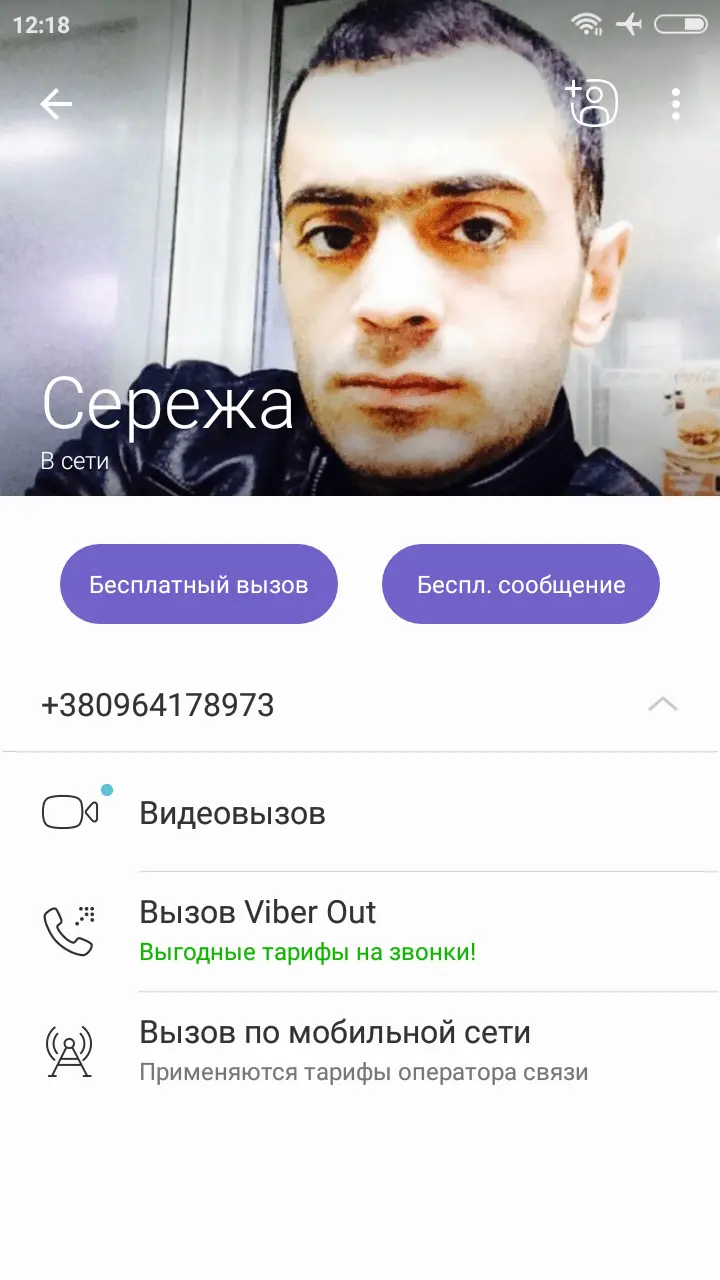Tap the add contact icon
Viewport: 720px width, 1280px height.
point(592,103)
